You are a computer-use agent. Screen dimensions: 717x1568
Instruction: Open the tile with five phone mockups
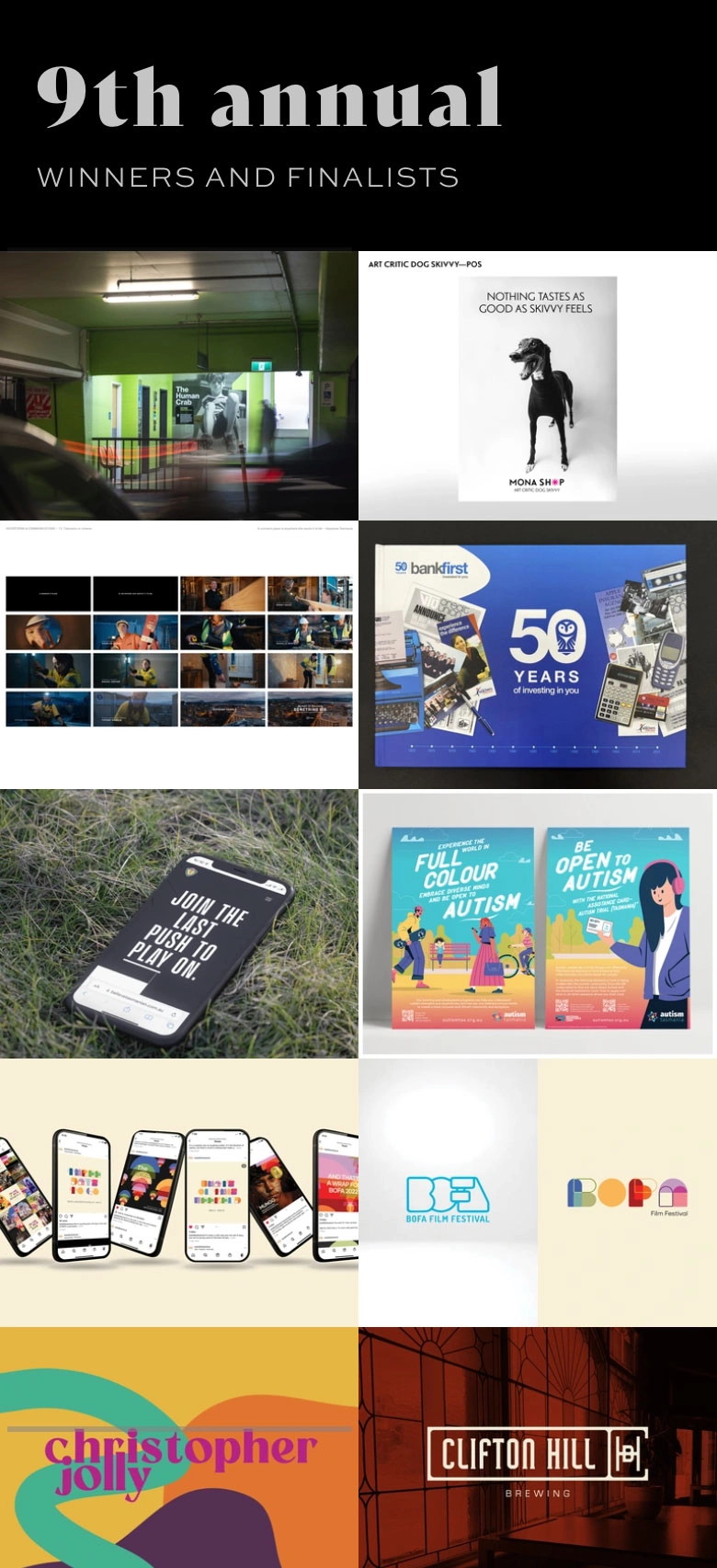click(179, 1193)
